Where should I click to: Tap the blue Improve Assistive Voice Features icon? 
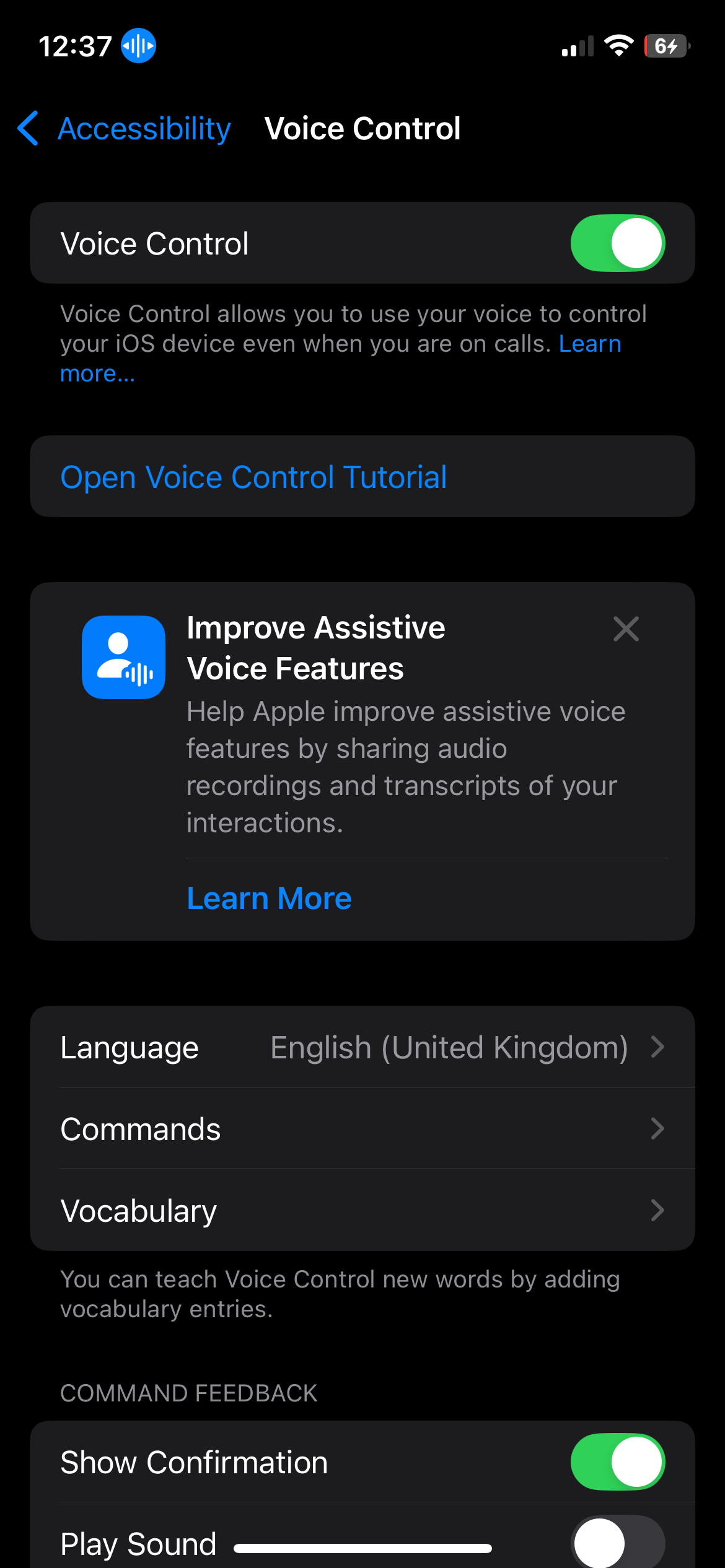[123, 656]
